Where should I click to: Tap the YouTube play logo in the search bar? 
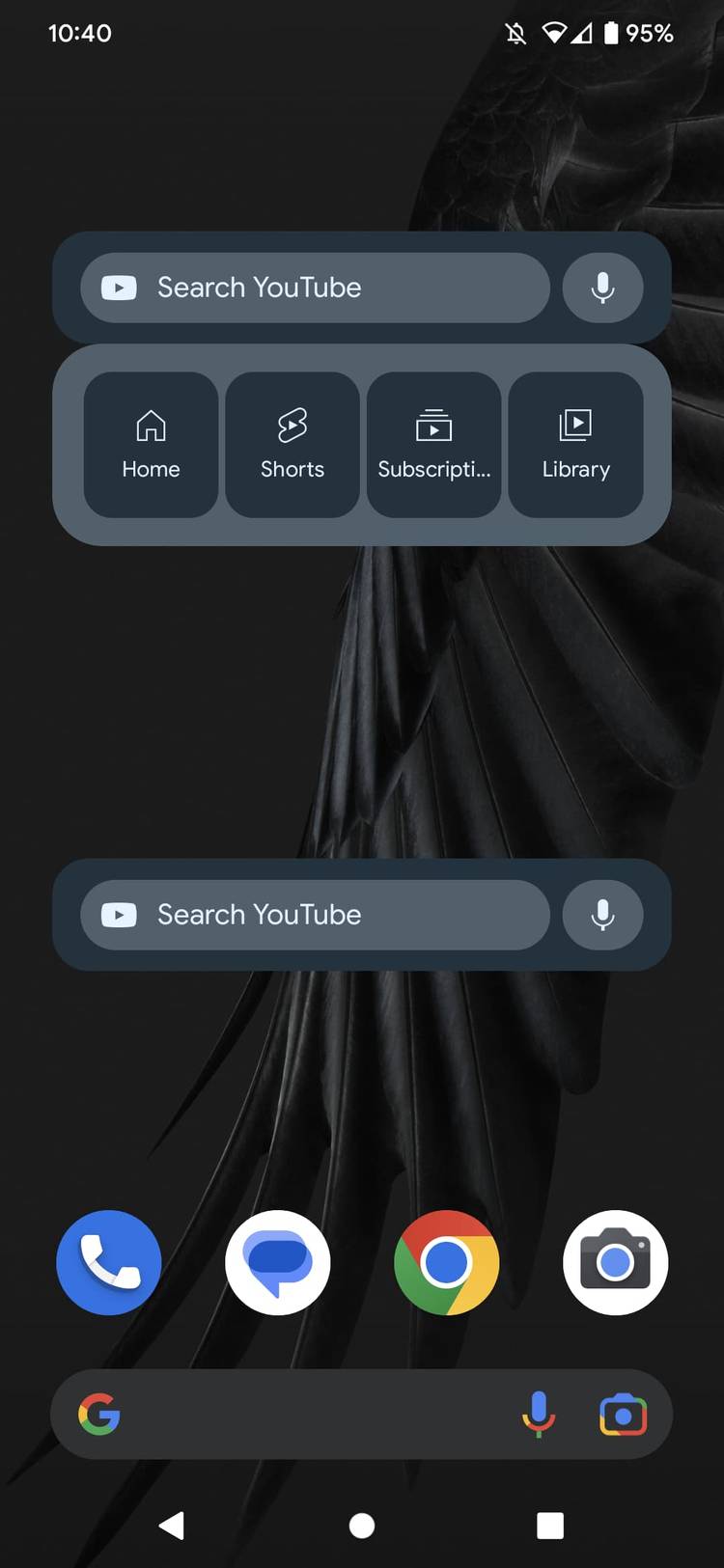118,288
